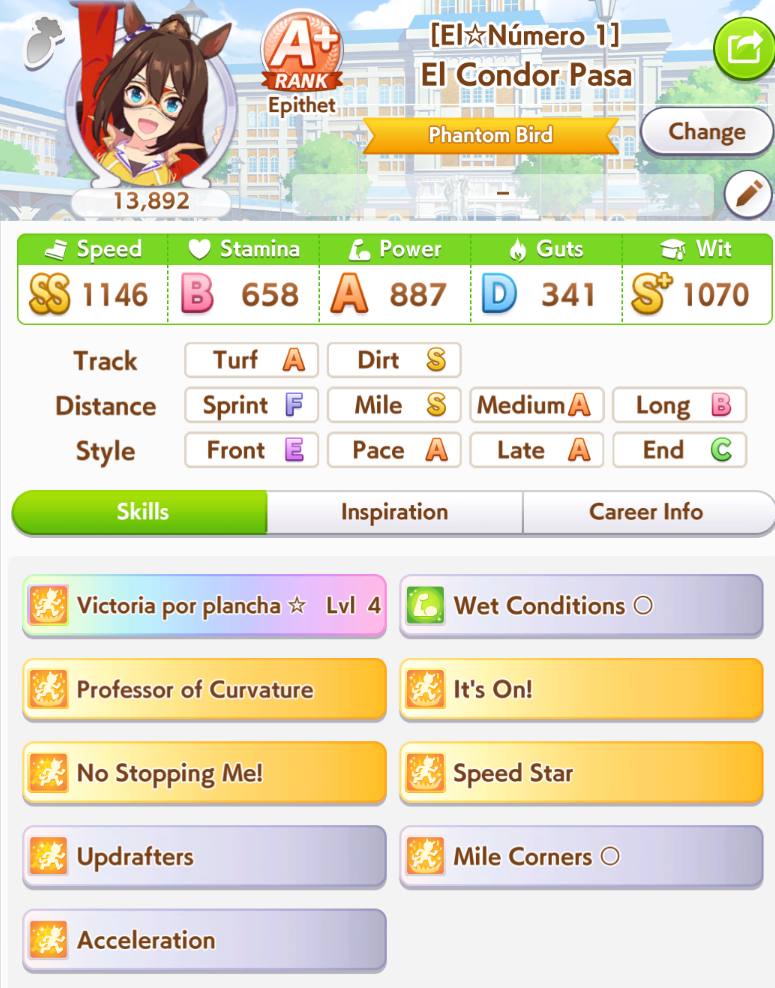Open Mile Corners skill details
This screenshot has width=775, height=988.
(x=581, y=857)
